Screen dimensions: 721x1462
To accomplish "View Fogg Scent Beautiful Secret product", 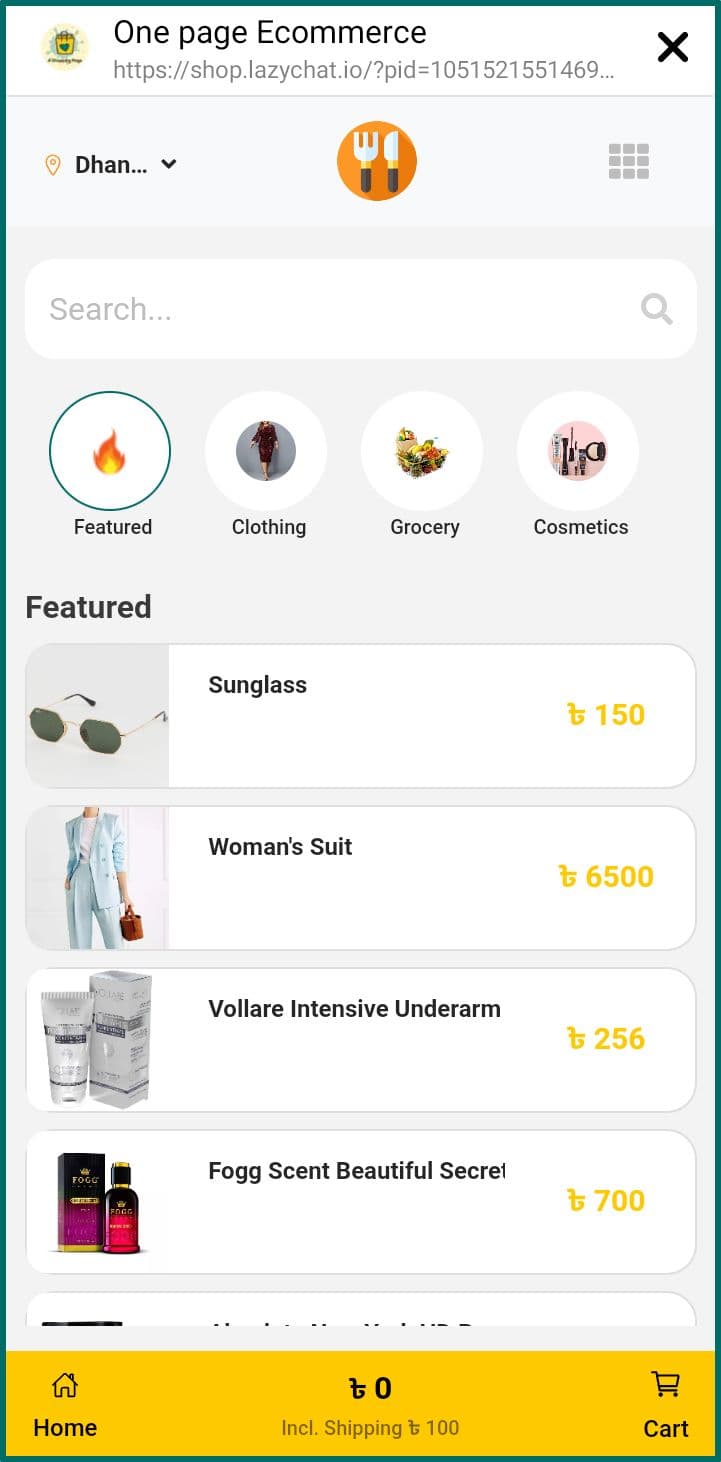I will [x=360, y=1201].
